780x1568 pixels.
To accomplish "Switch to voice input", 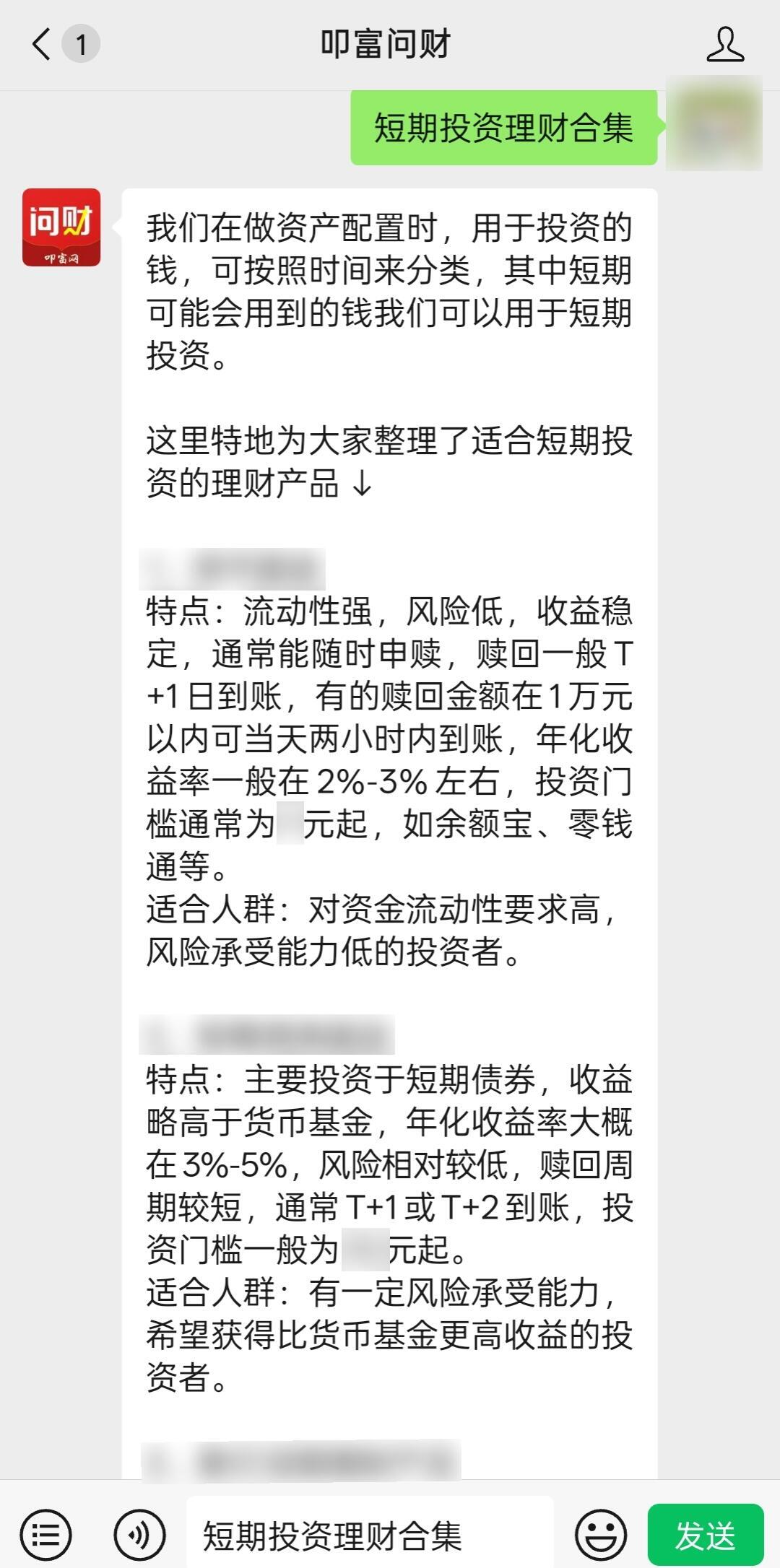I will [139, 1535].
